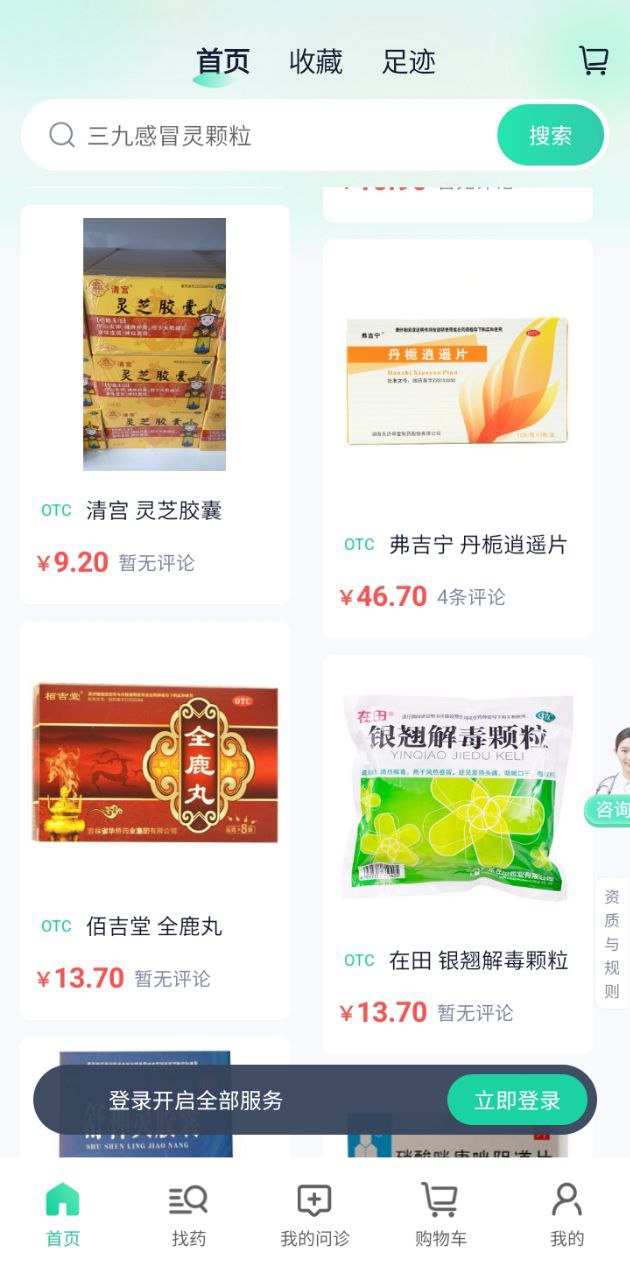Open 购物车 in bottom navigation
Screen dimensions: 630x1280
coord(440,1213)
